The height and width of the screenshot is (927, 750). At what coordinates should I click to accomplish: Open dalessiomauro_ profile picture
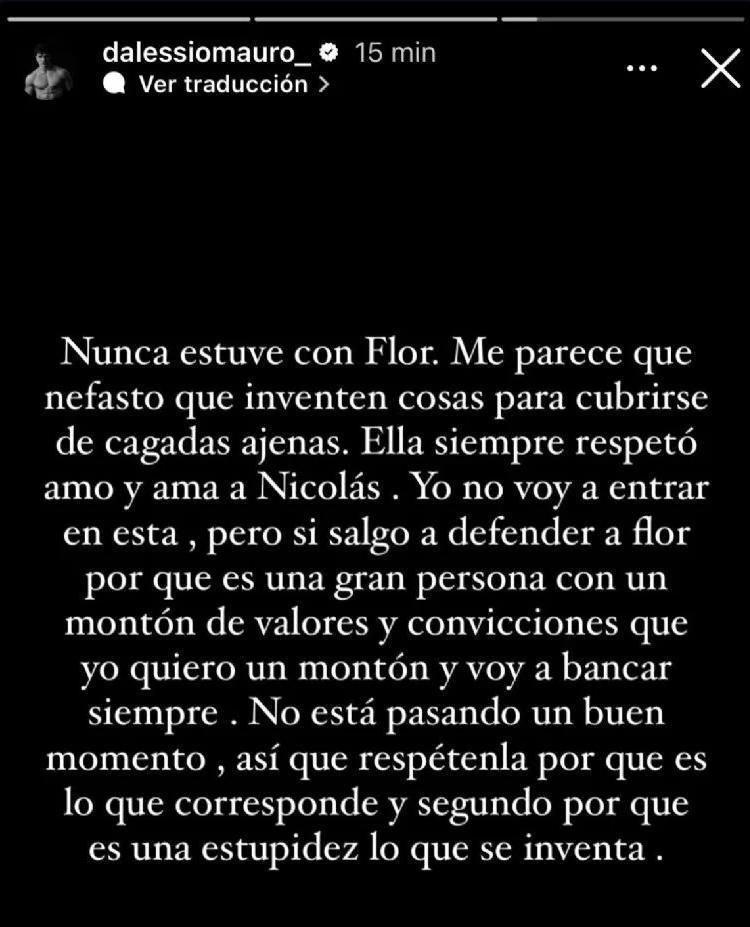(48, 71)
